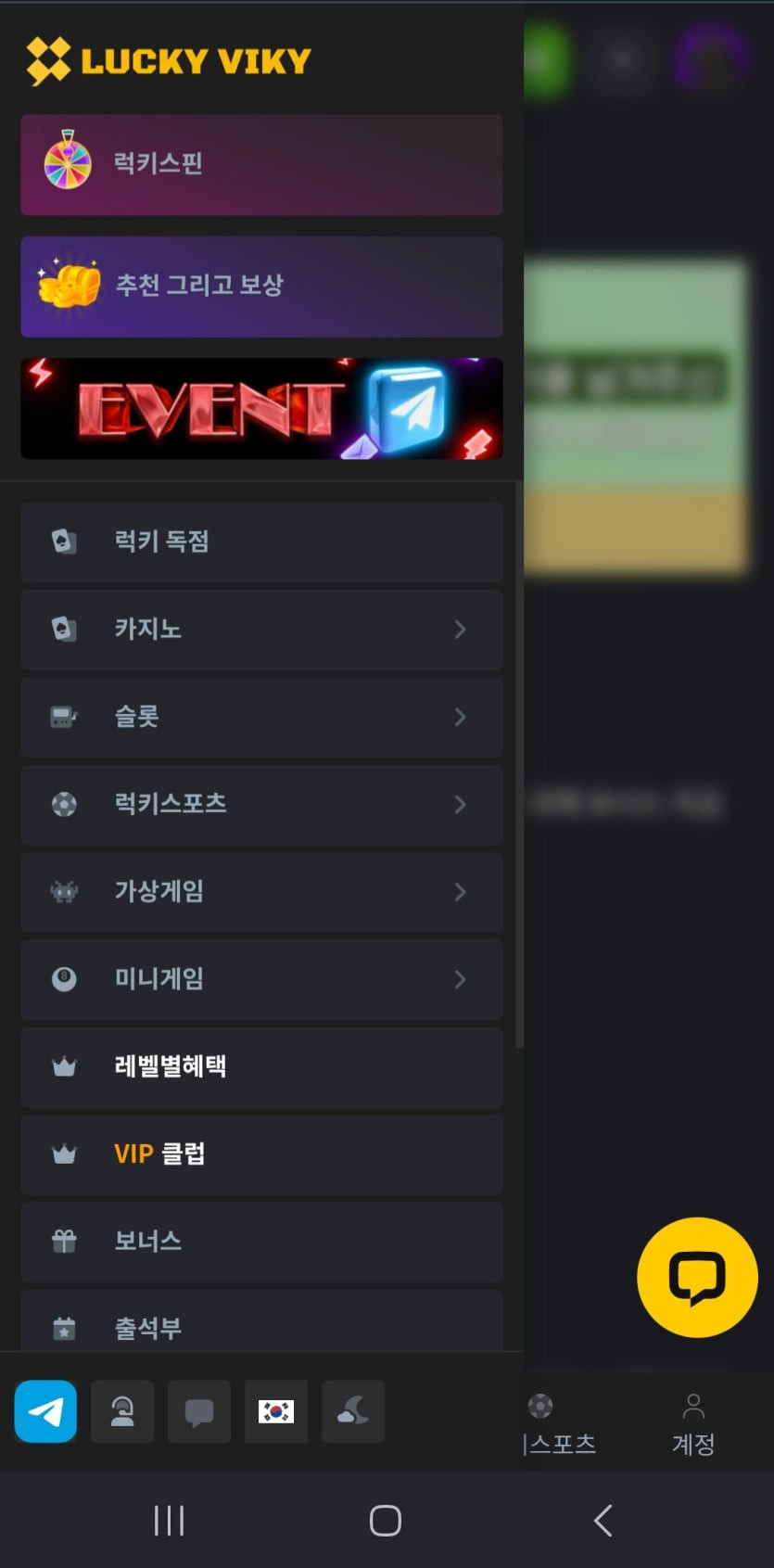
Task: Expand the 슬롯 menu
Action: point(261,717)
